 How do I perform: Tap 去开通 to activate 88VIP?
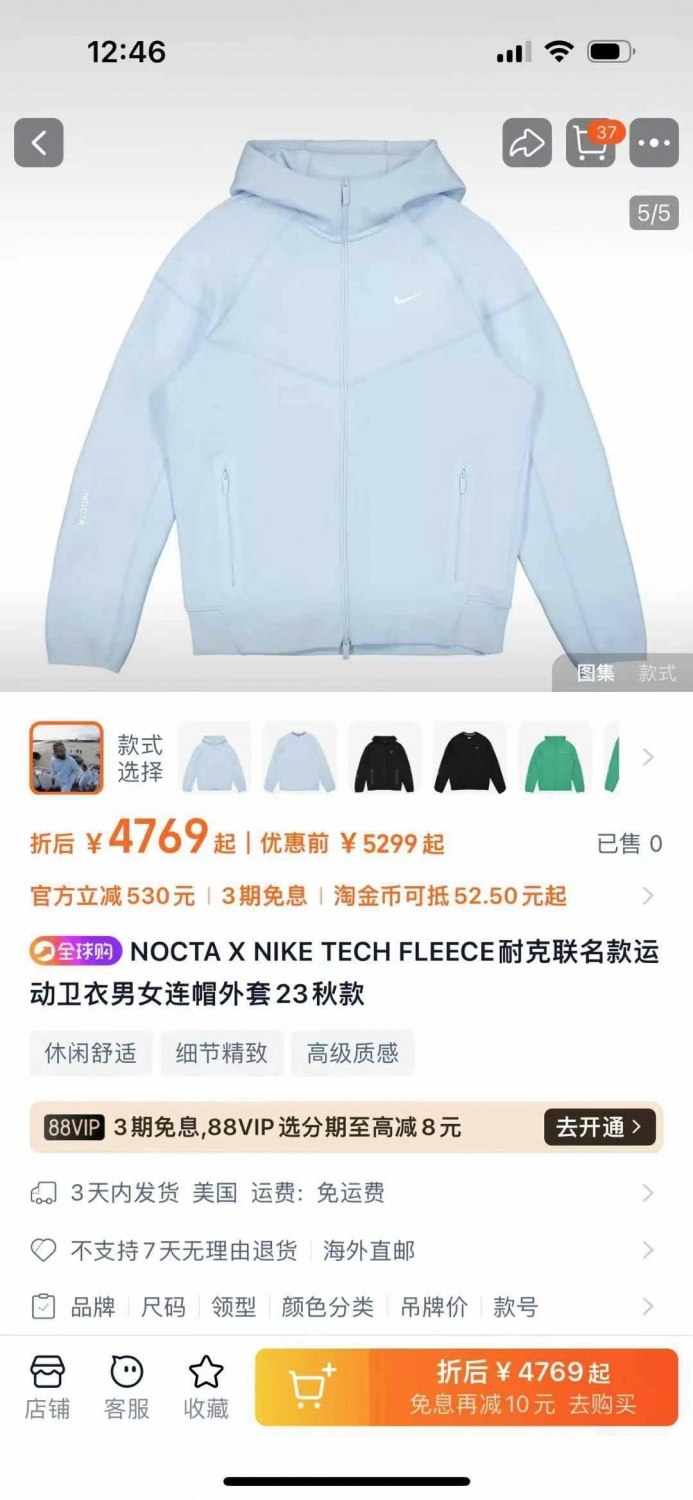point(600,1127)
